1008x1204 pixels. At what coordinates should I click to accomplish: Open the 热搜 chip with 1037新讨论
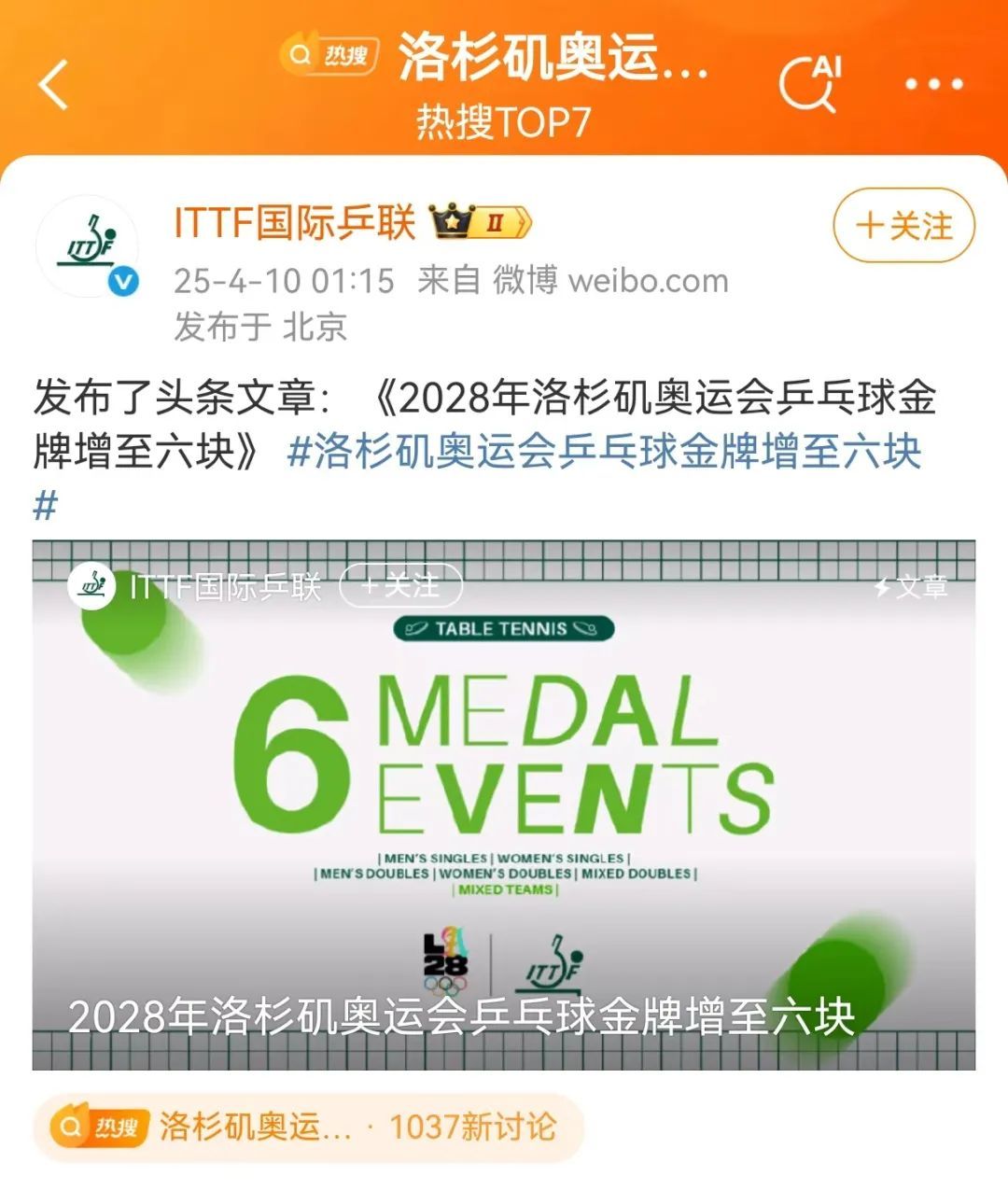[308, 1127]
